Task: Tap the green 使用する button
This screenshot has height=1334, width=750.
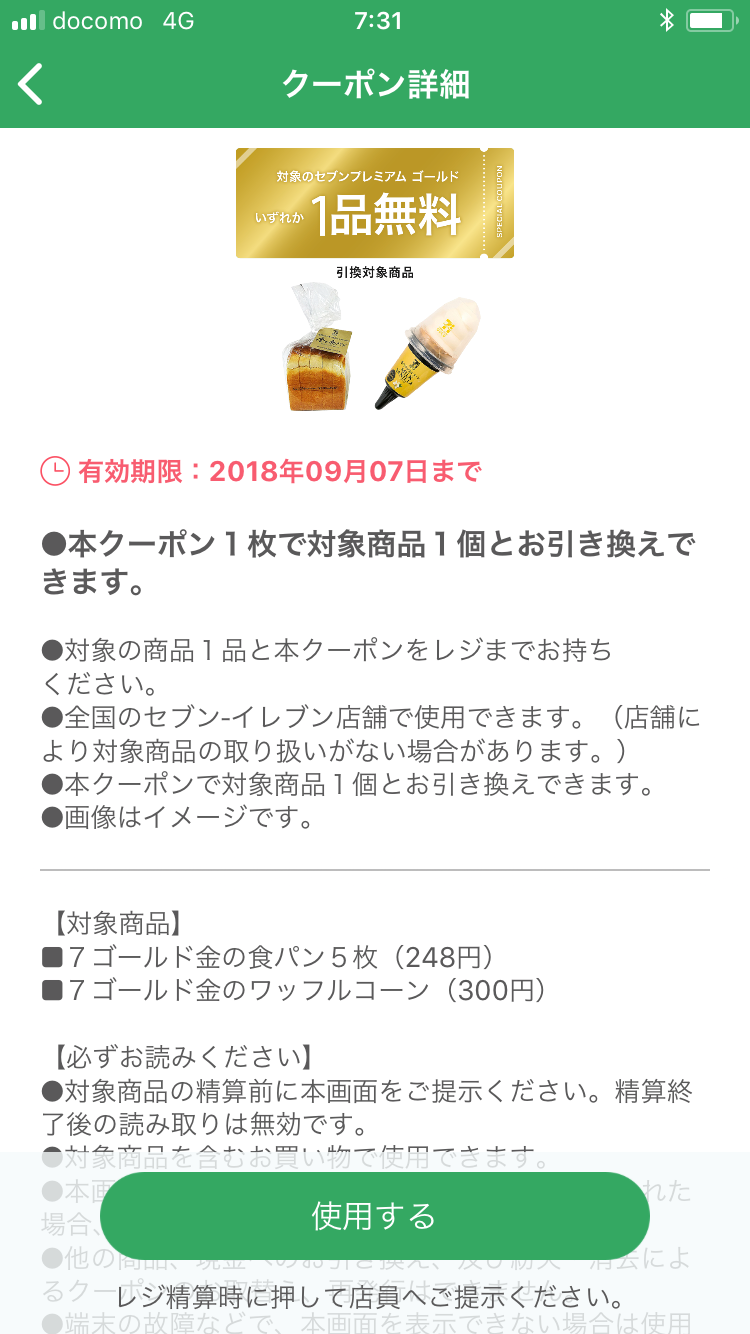Action: coord(374,1215)
